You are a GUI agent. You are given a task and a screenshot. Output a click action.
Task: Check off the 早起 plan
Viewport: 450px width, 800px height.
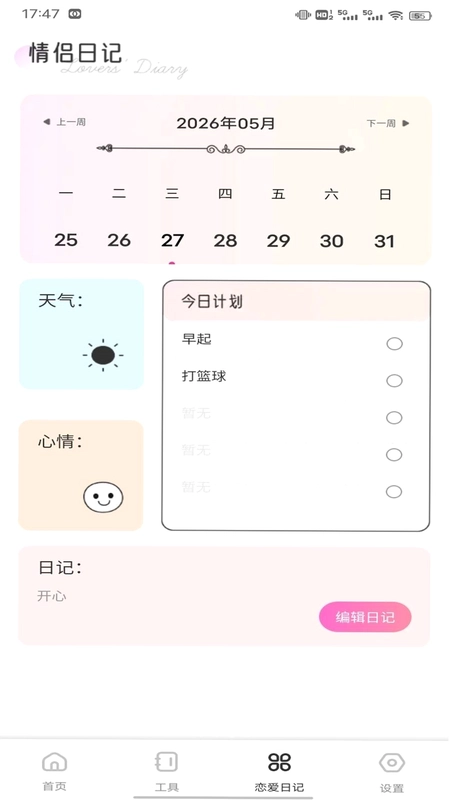(x=394, y=344)
